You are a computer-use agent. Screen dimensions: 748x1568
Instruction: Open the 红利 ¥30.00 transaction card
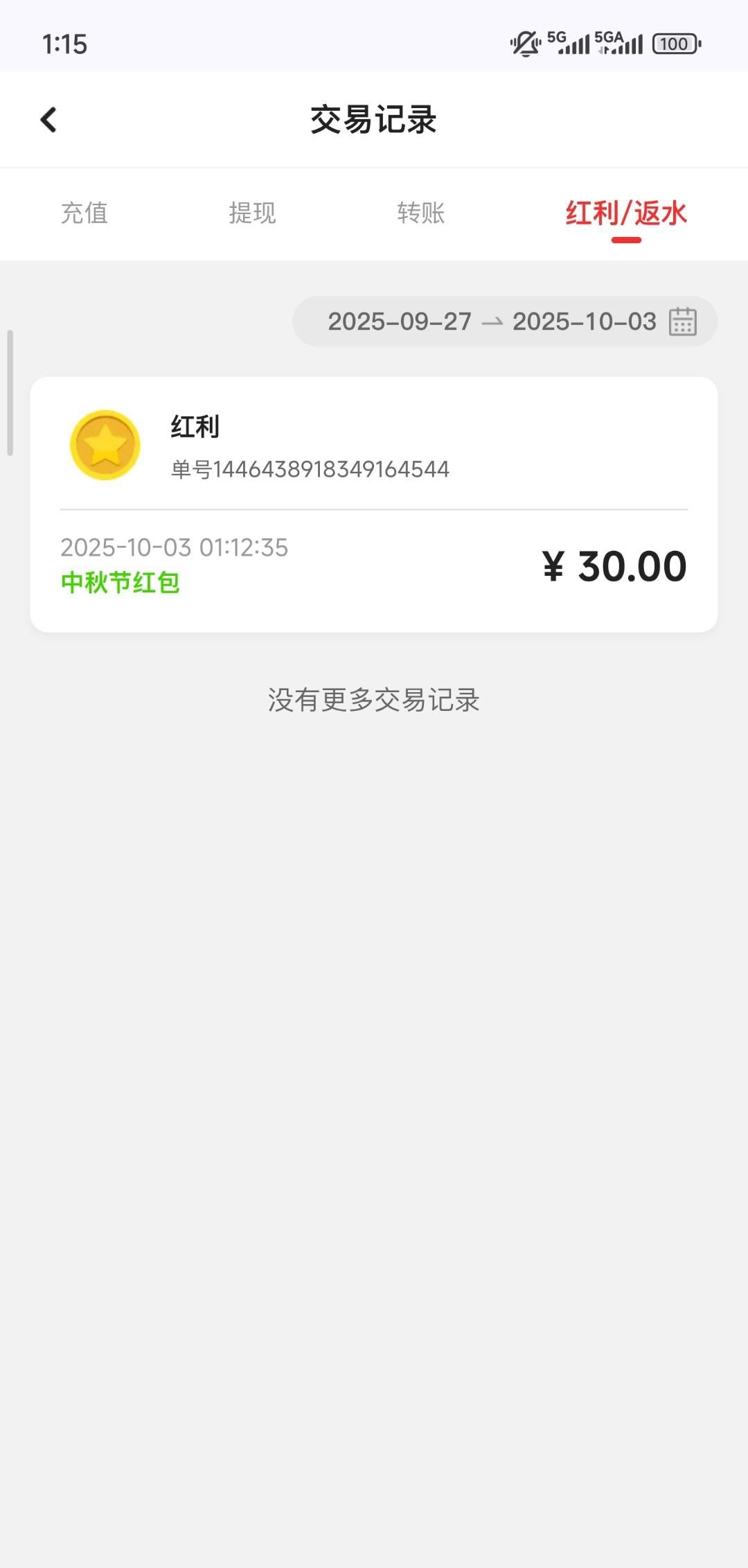374,504
